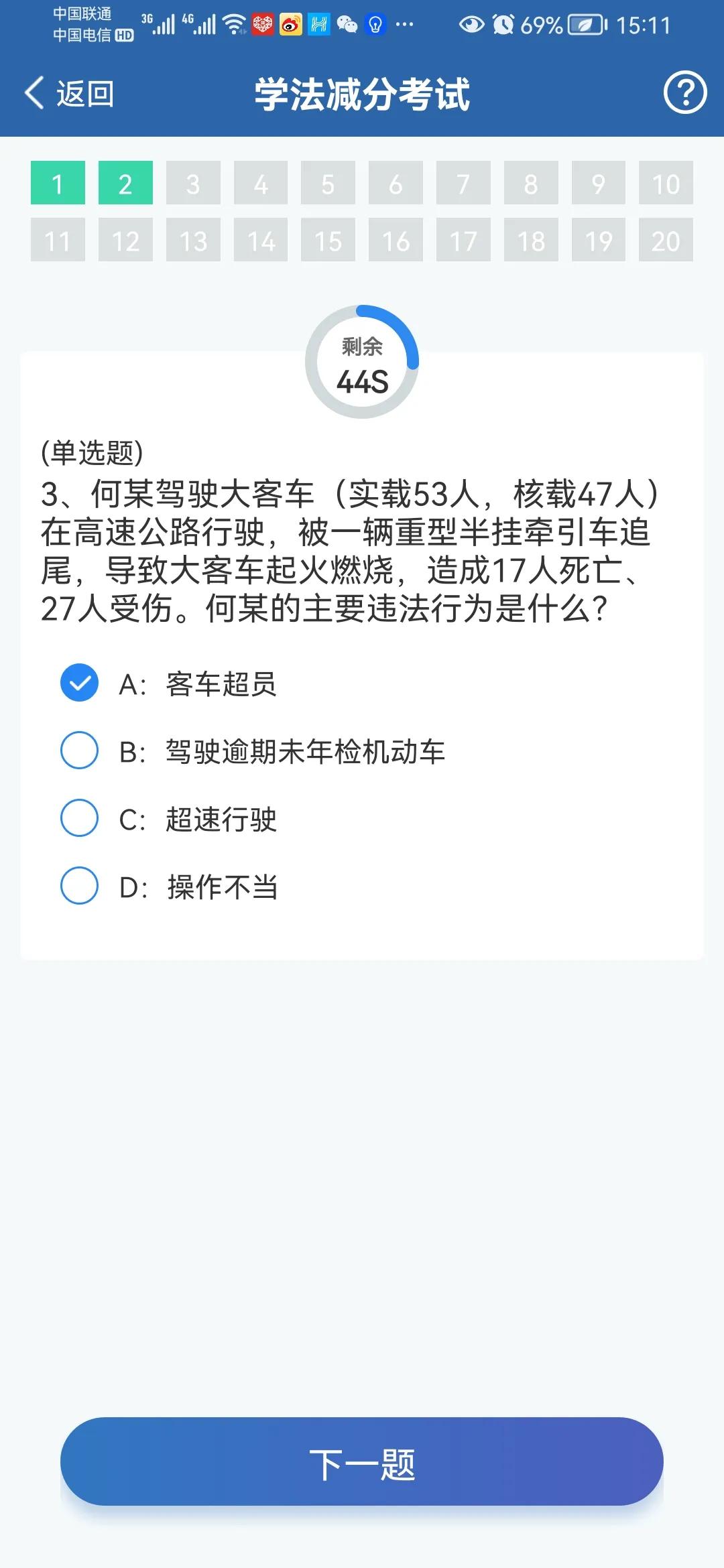
Task: Jump to question number 2
Action: pos(125,183)
